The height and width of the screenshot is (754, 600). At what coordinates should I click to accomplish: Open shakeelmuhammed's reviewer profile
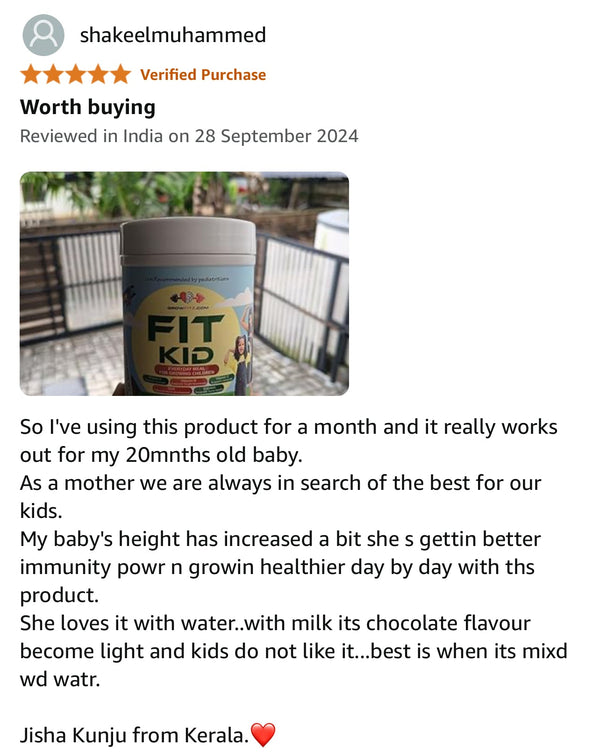point(172,35)
